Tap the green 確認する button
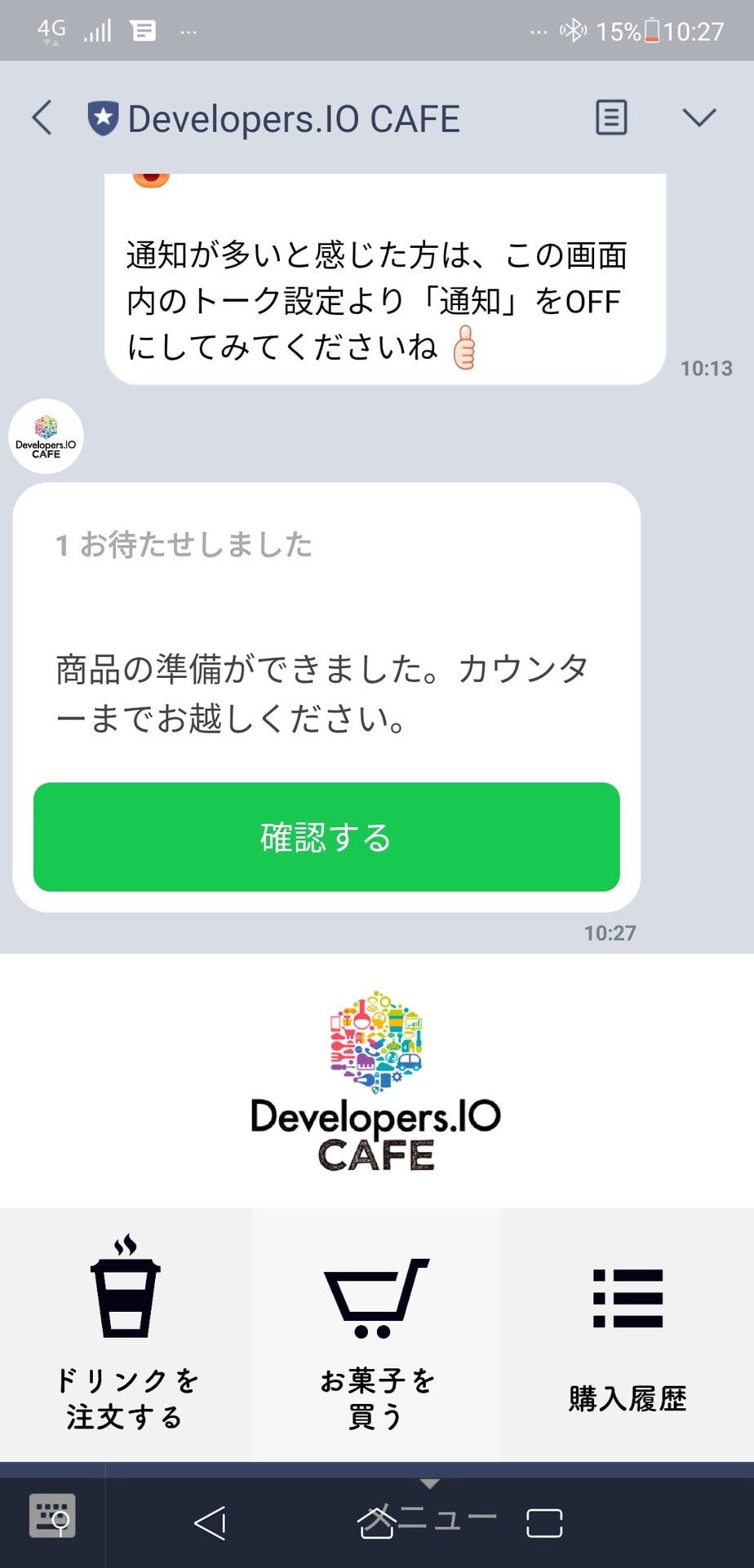754x1568 pixels. click(x=326, y=836)
